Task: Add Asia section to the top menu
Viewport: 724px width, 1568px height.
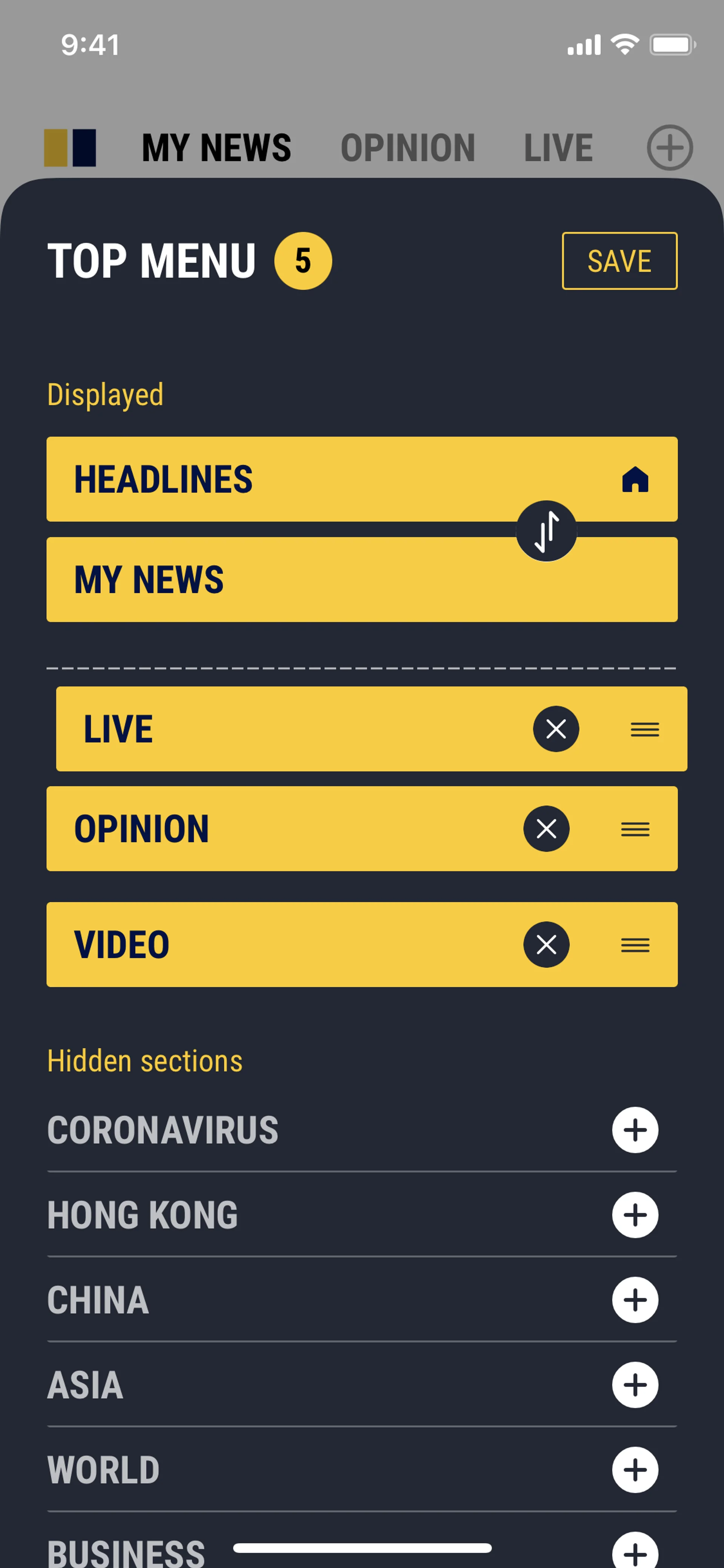Action: point(635,1385)
